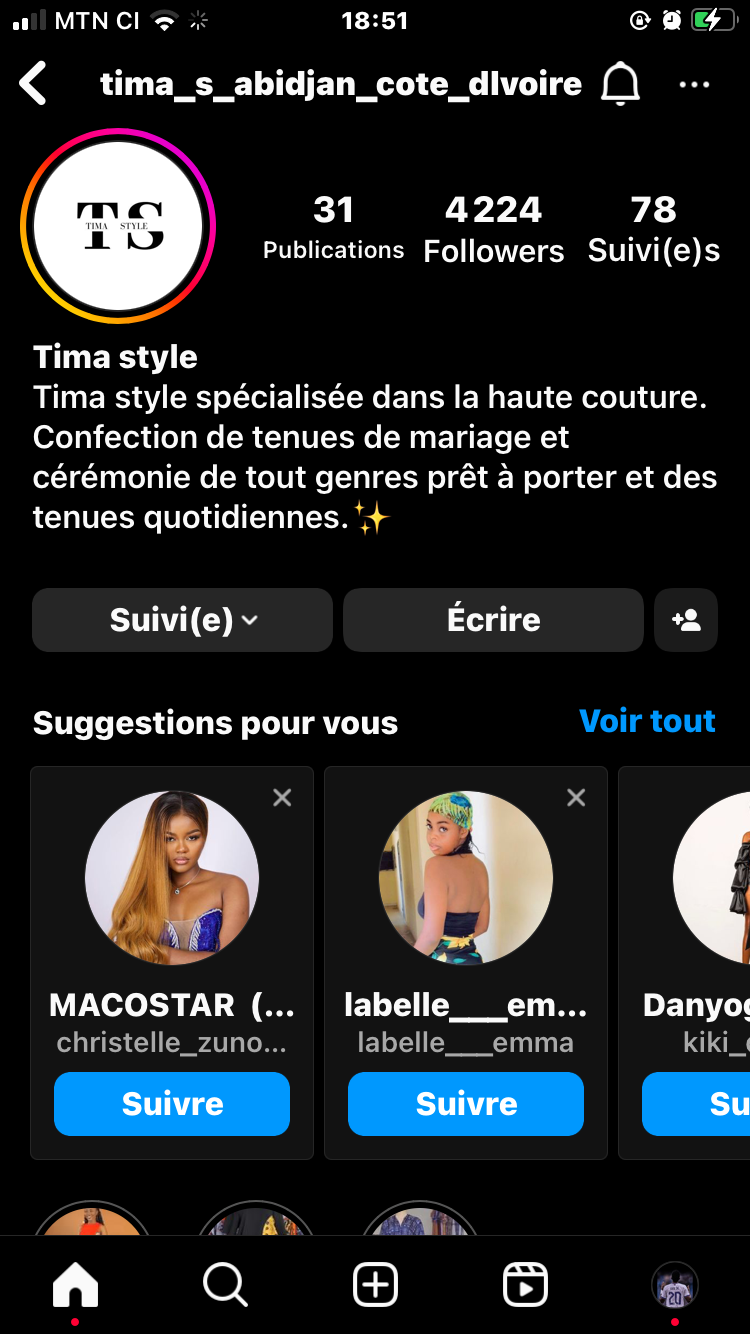Switch to the Reels tab
Screen dimensions: 750x1334
click(525, 1285)
